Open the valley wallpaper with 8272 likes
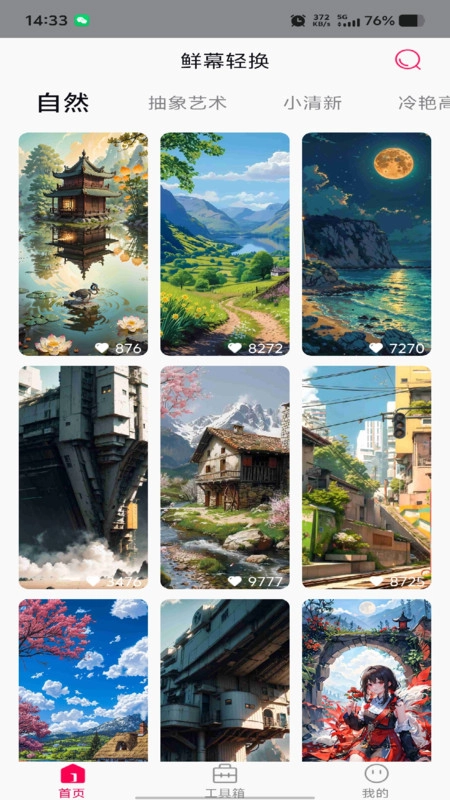The image size is (450, 800). point(225,244)
